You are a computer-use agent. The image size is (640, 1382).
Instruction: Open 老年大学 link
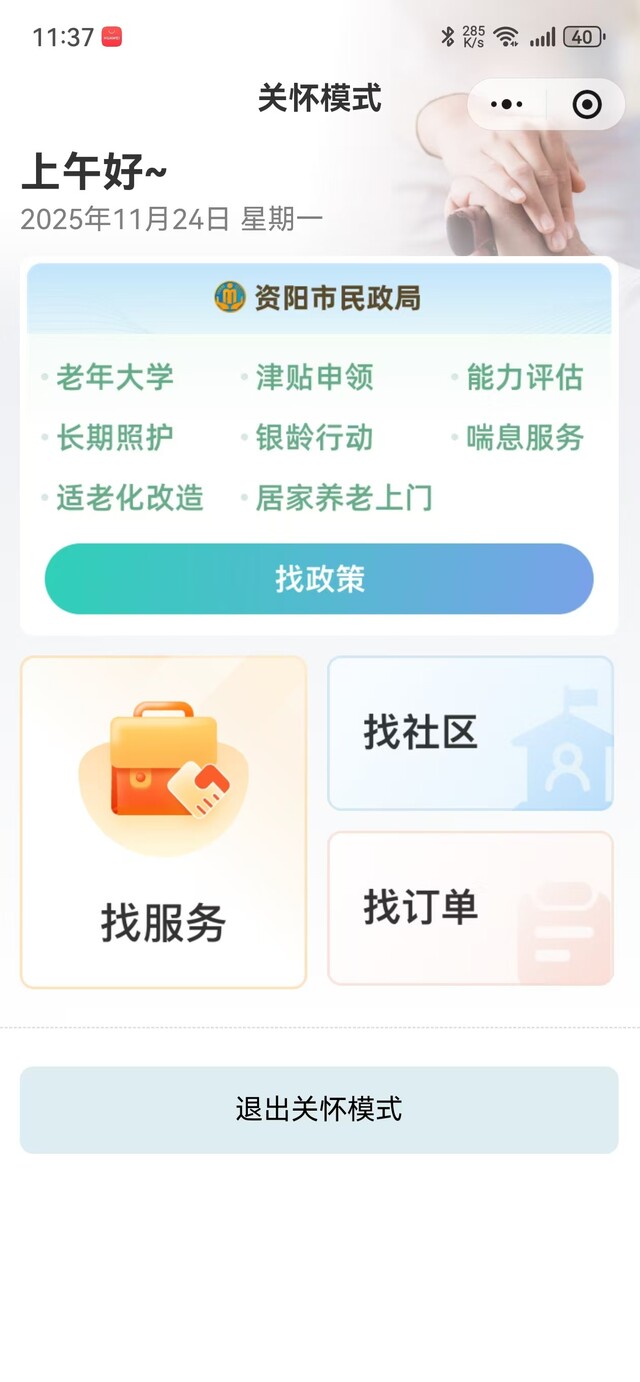114,378
